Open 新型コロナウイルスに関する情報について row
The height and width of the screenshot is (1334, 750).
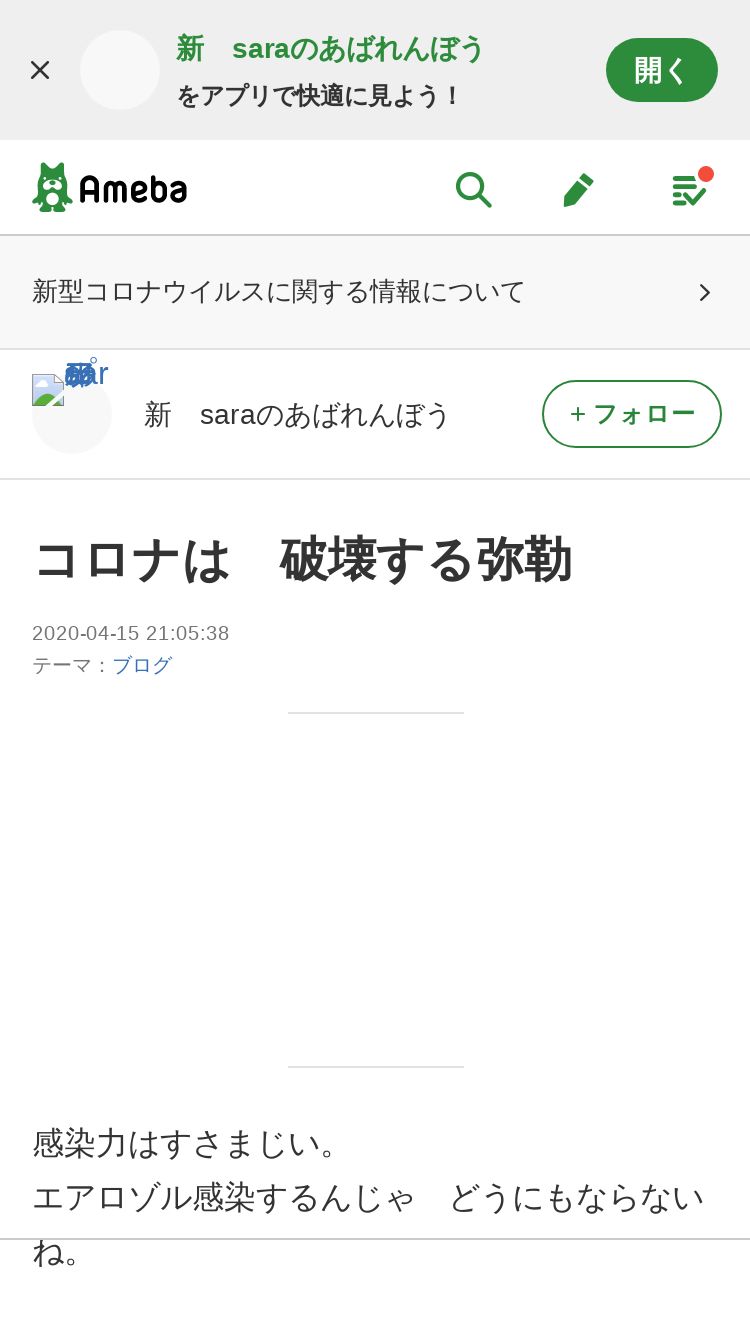[x=375, y=292]
